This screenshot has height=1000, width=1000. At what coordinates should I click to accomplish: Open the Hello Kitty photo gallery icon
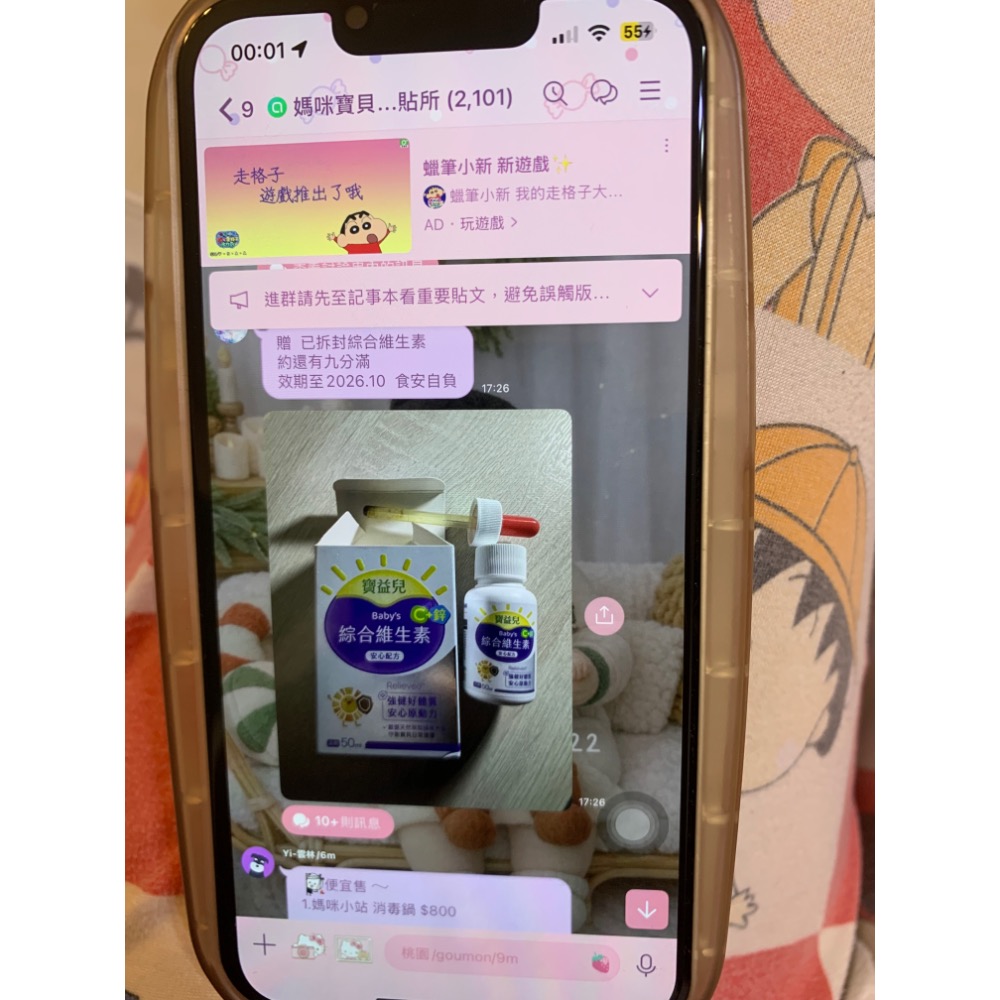pyautogui.click(x=351, y=949)
